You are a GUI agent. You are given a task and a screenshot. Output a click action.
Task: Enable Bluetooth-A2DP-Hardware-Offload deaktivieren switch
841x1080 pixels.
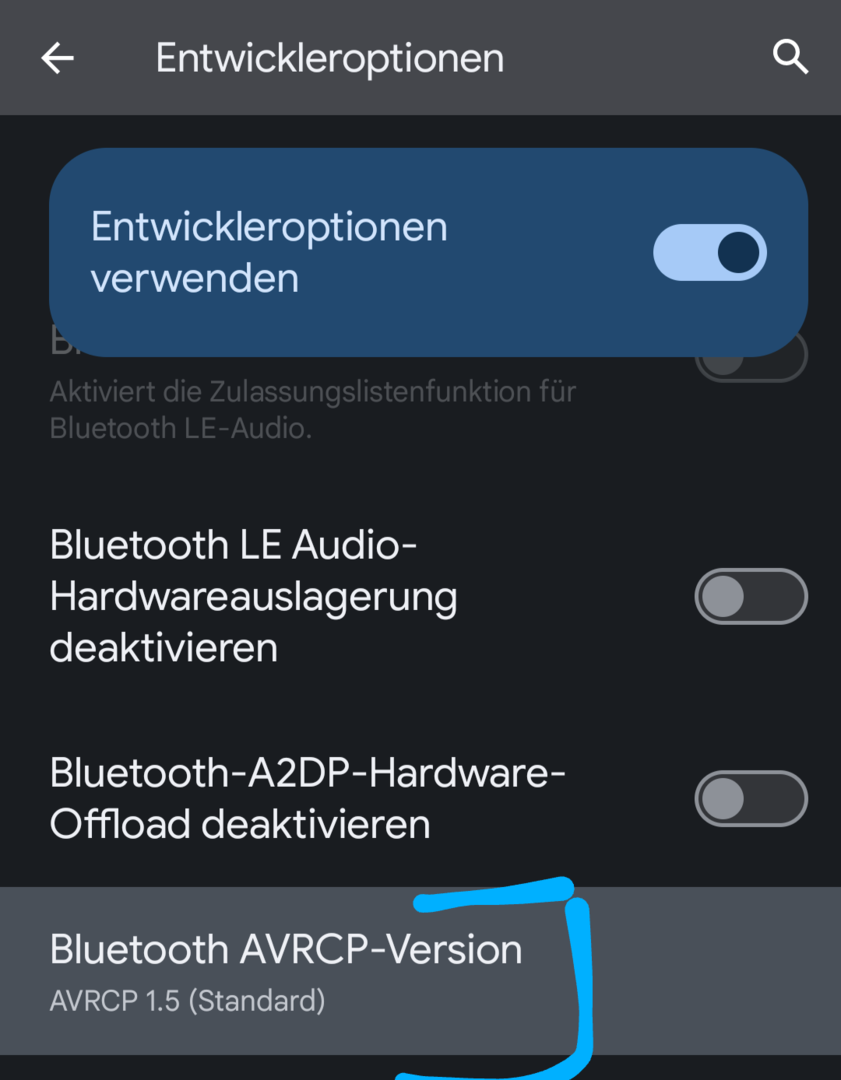click(750, 798)
